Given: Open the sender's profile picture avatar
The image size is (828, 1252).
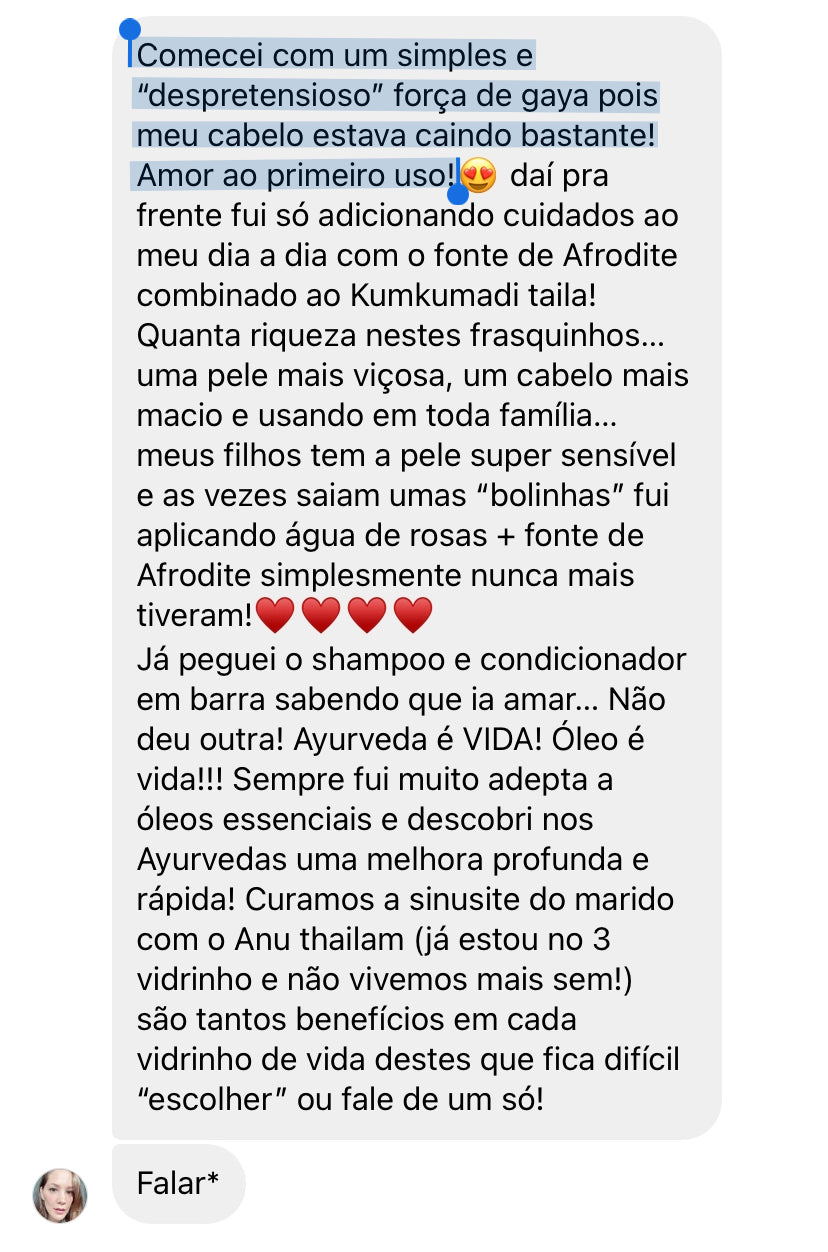Looking at the screenshot, I should tap(60, 1195).
